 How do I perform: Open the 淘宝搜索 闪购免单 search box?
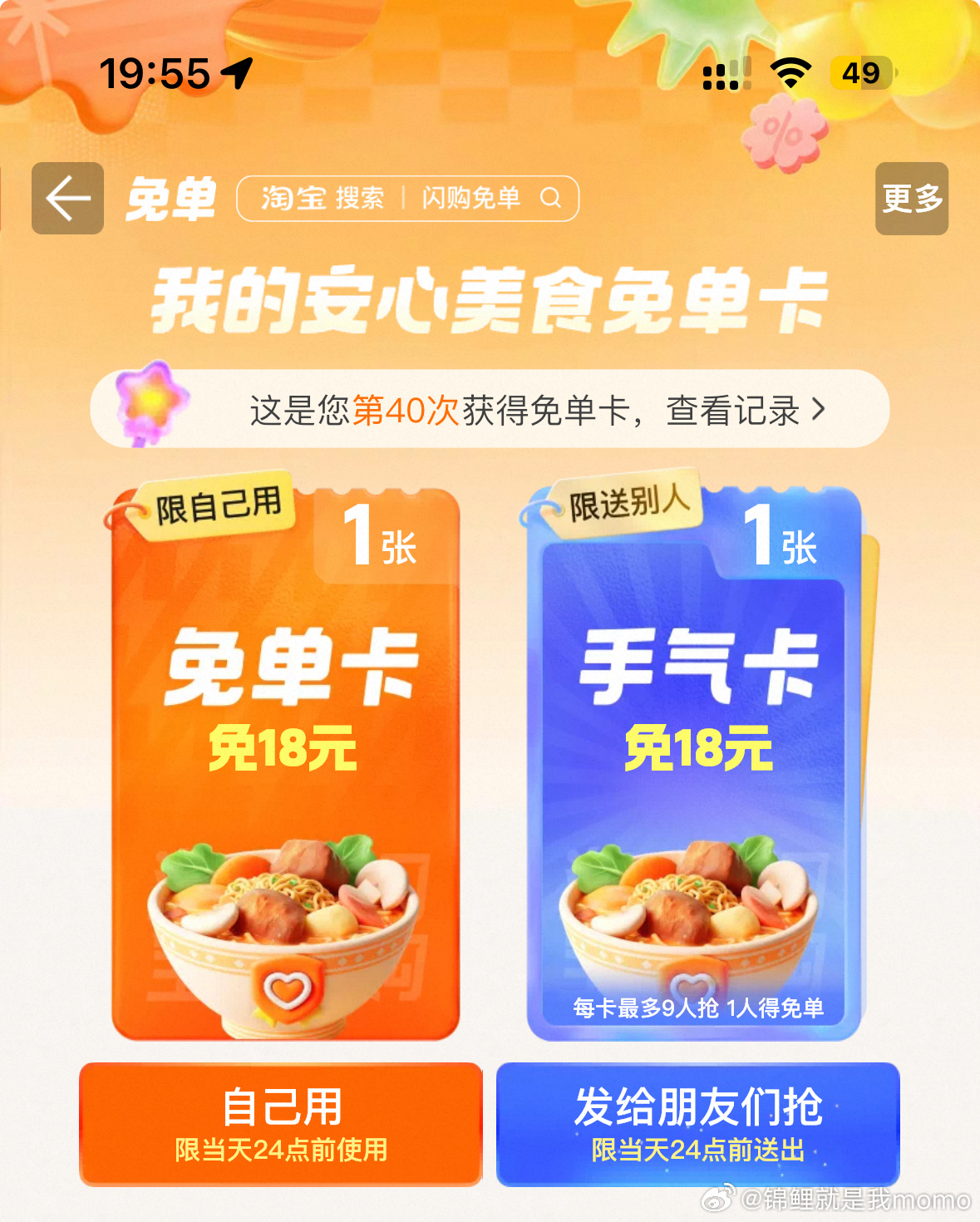point(407,199)
